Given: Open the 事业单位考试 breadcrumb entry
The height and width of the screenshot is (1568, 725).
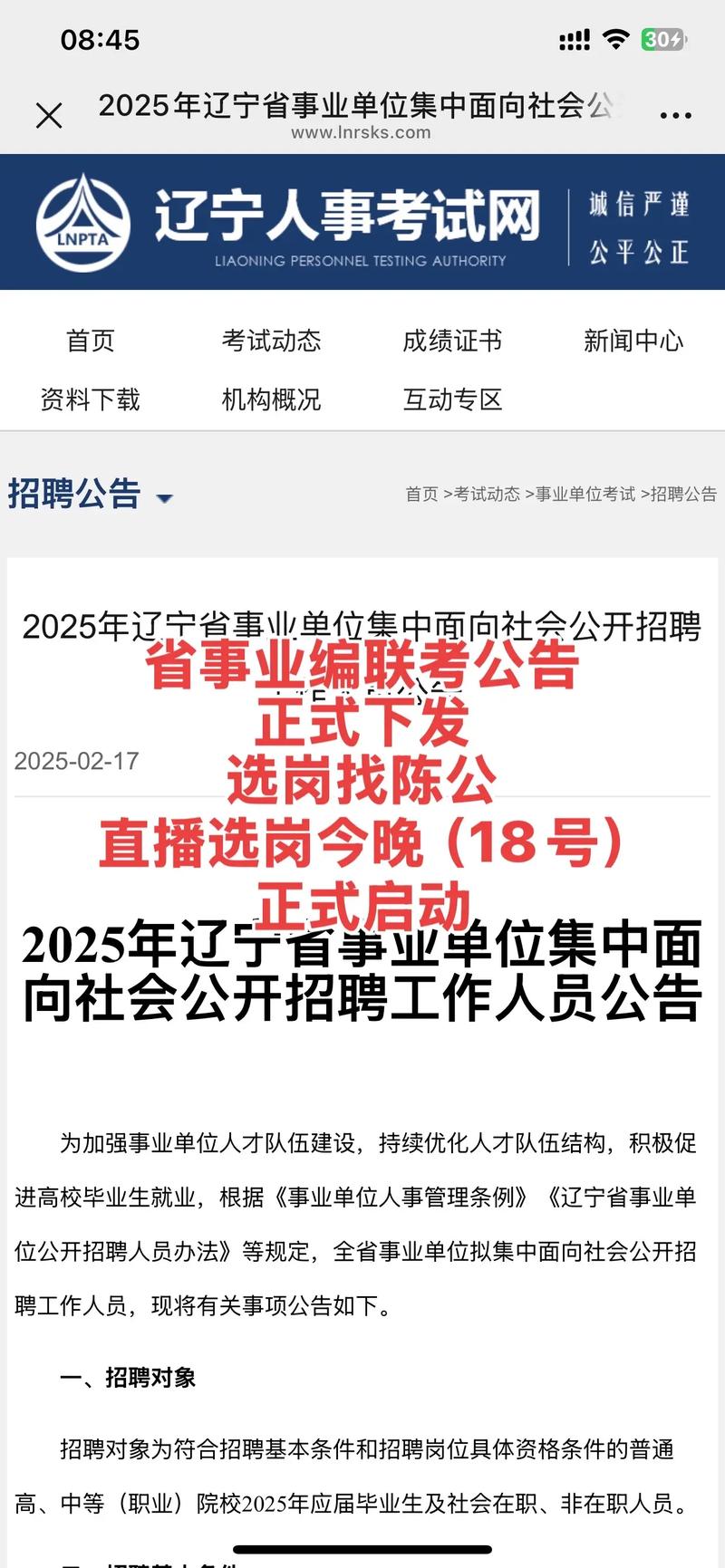Looking at the screenshot, I should point(583,495).
